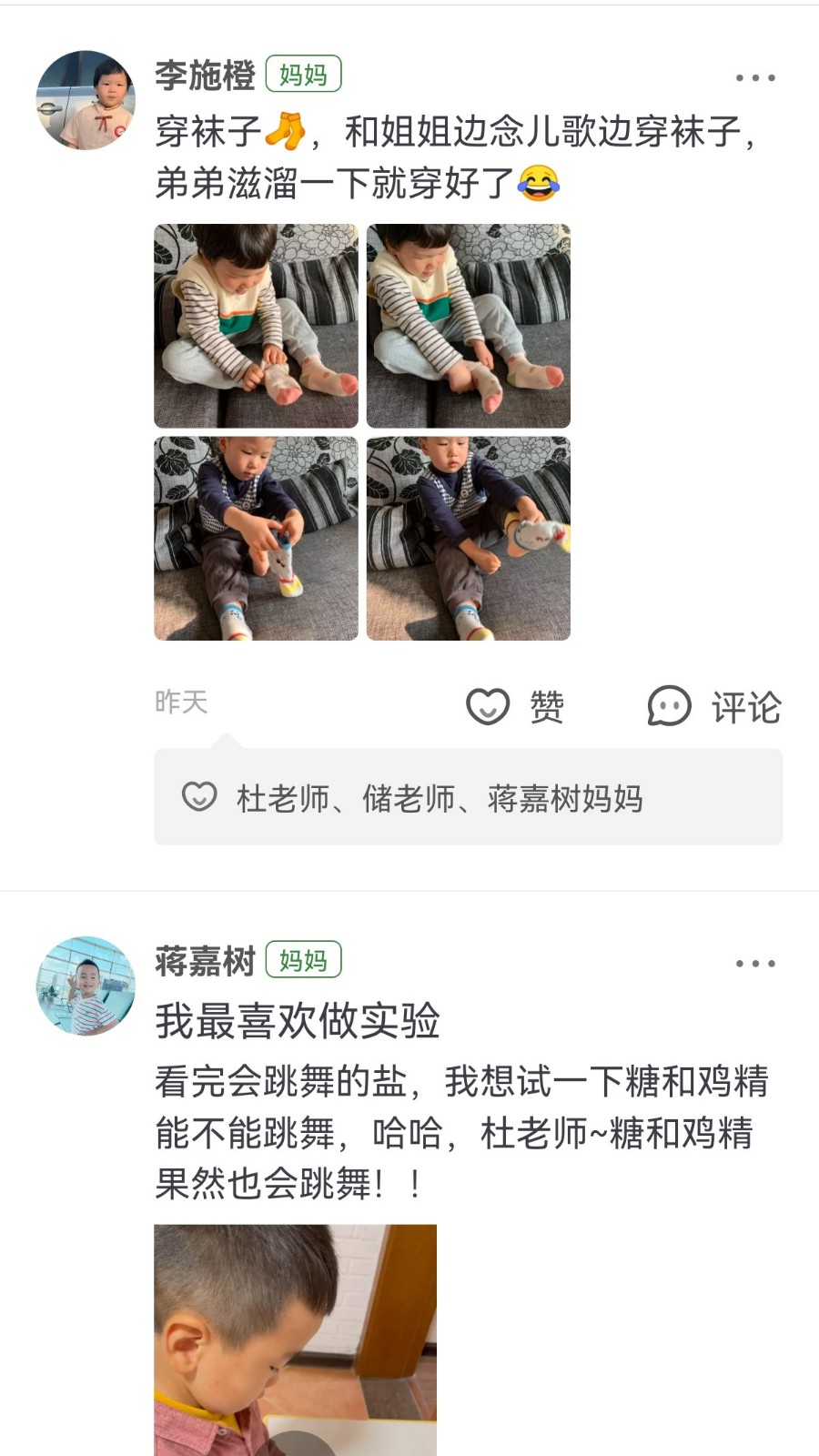This screenshot has height=1456, width=819.
Task: Open 蒋嘉树's profile avatar
Action: coord(86,986)
